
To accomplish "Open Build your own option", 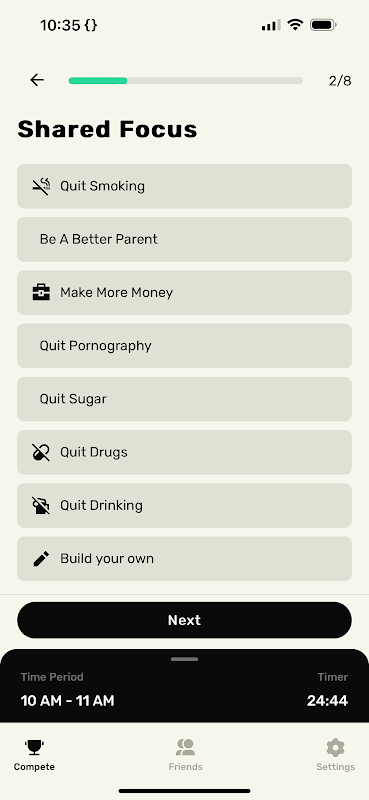I will [x=184, y=559].
